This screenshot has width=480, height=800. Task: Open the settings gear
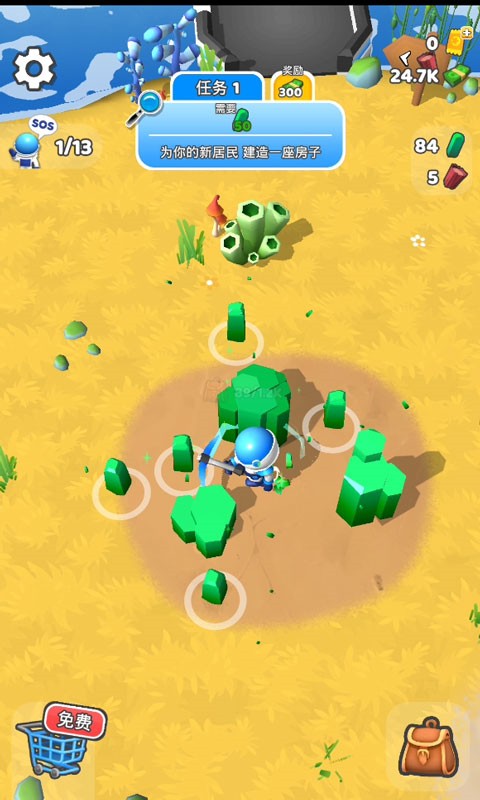coord(34,69)
